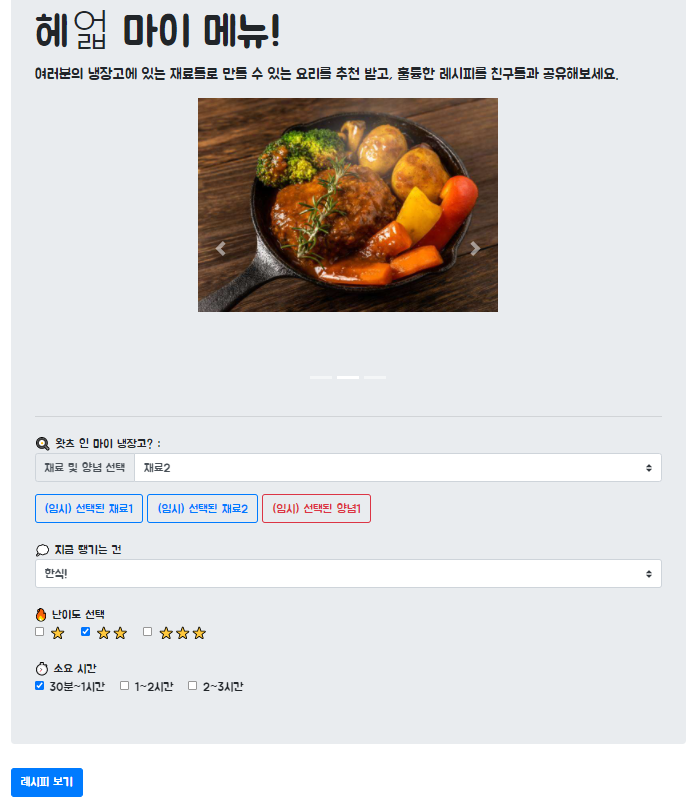Tap the (임시) 선택된 양념1 chip
The height and width of the screenshot is (808, 699).
[316, 508]
